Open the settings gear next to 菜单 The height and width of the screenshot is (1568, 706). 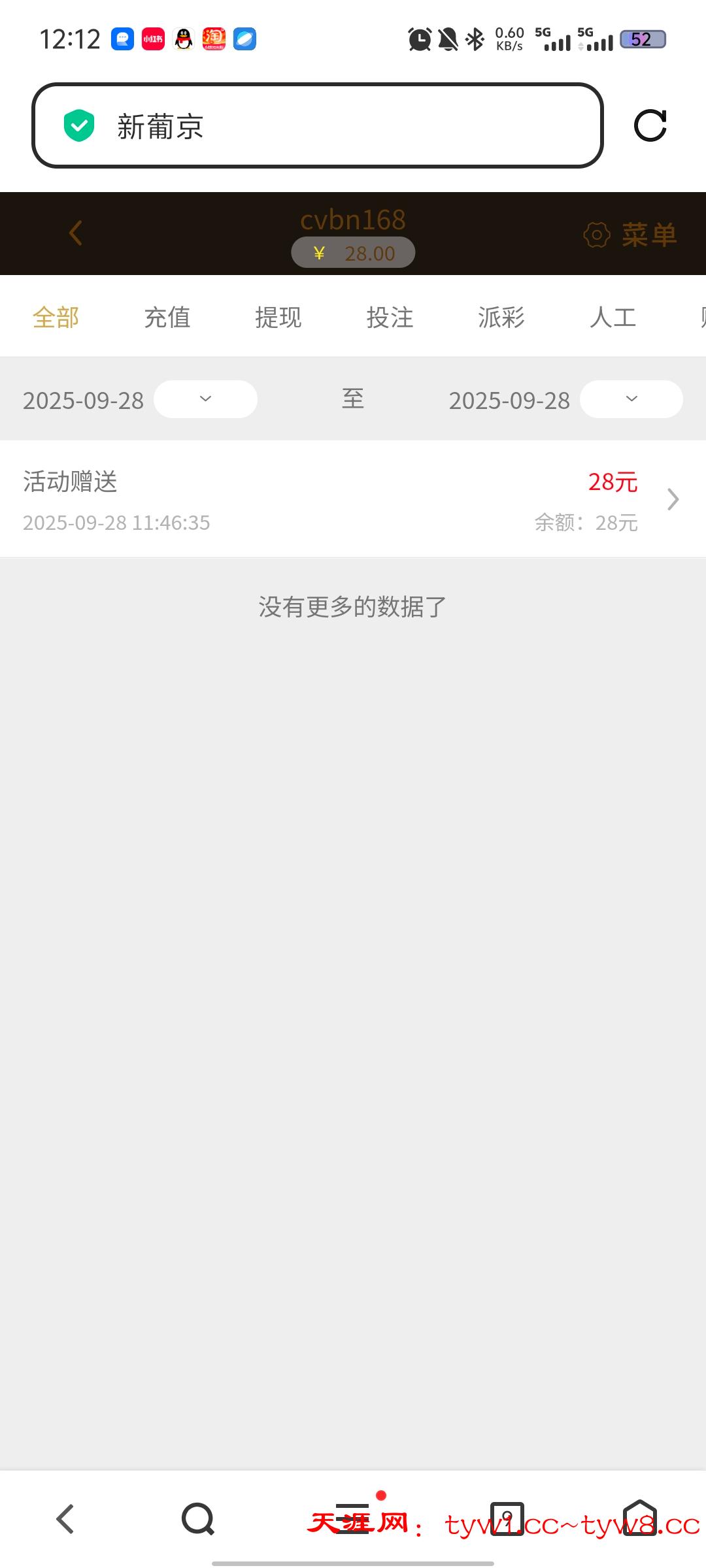(596, 234)
